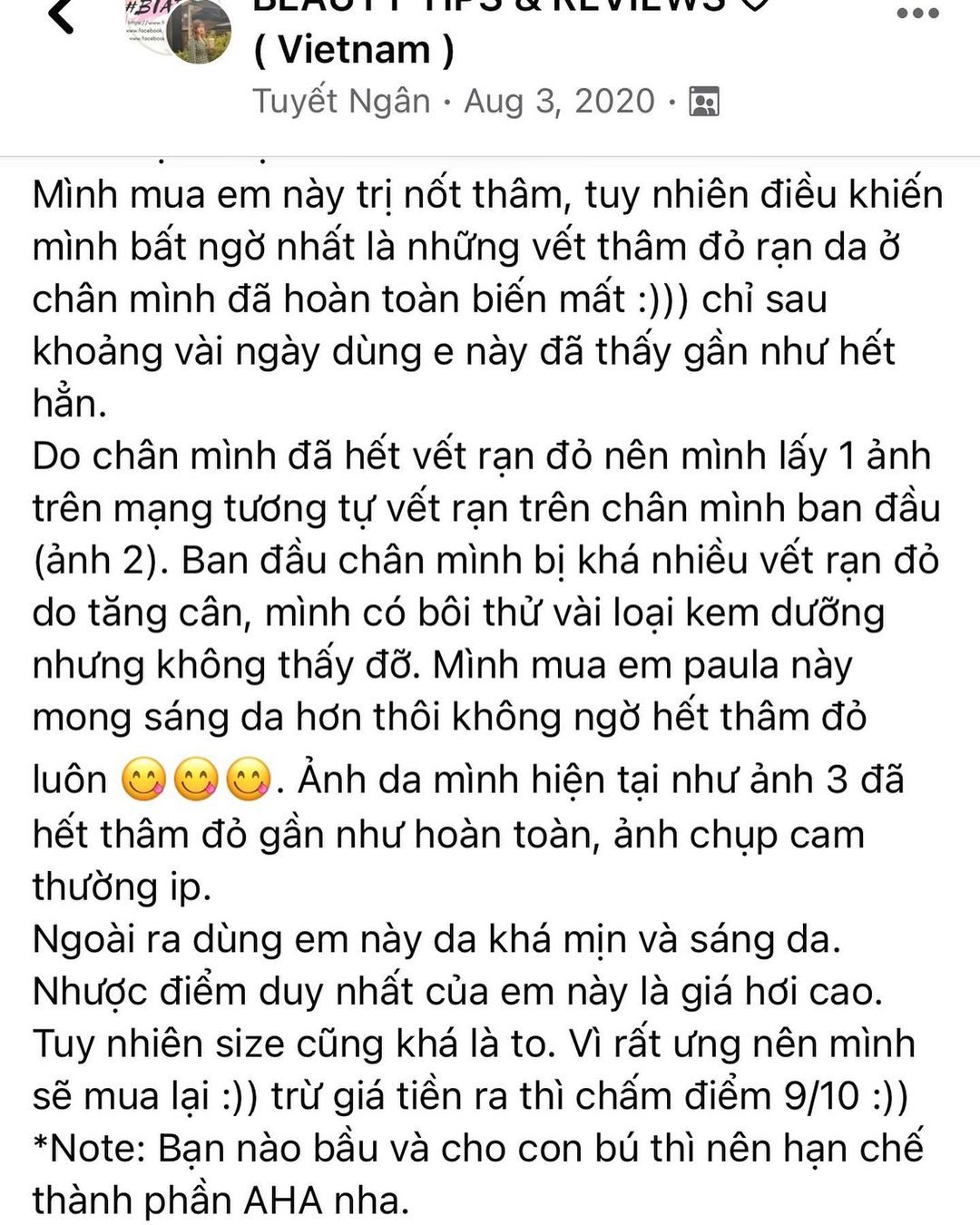This screenshot has width=980, height=1225.
Task: Open the group profile picture
Action: [176, 32]
